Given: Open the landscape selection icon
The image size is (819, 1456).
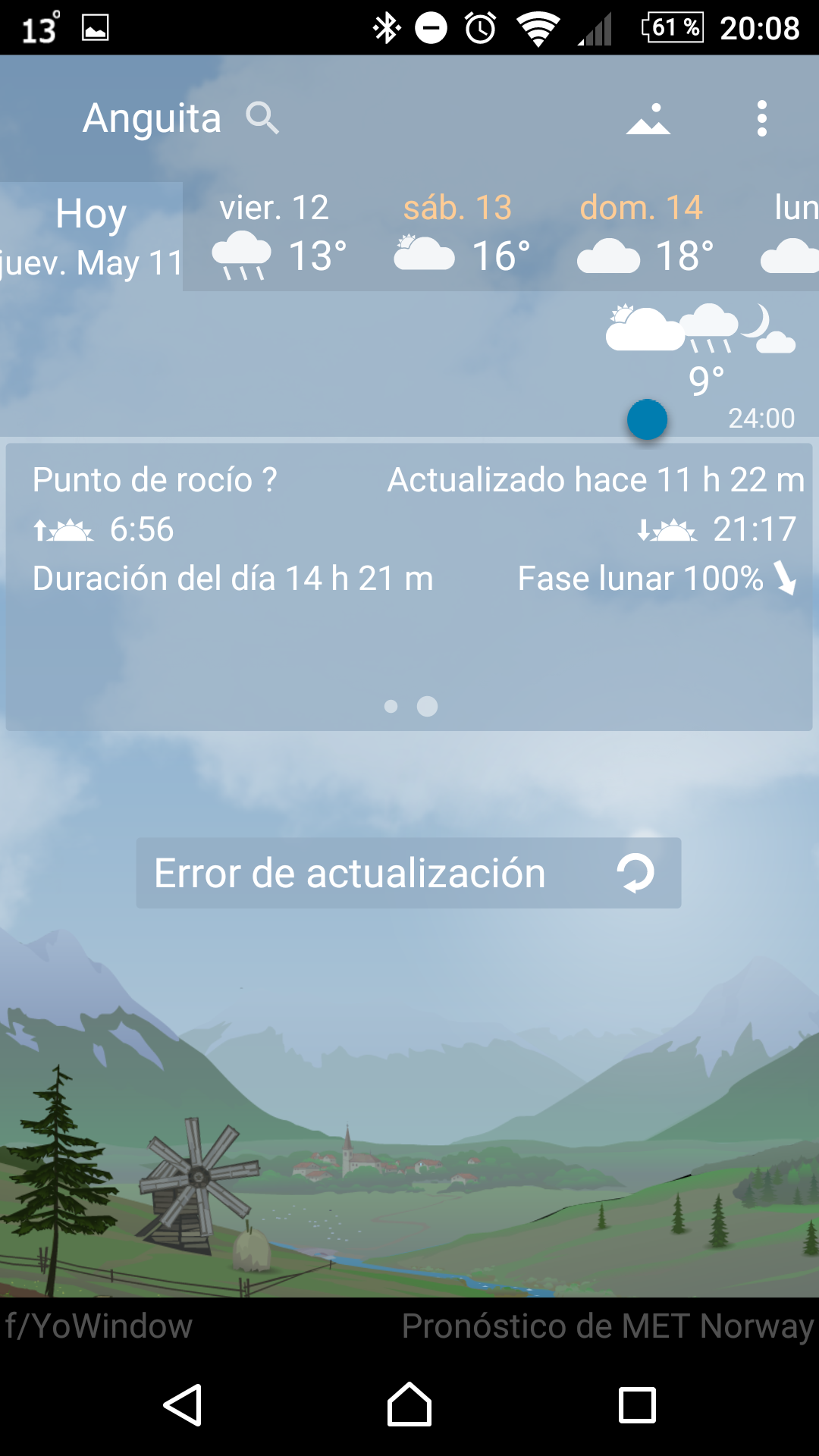Looking at the screenshot, I should click(x=648, y=119).
